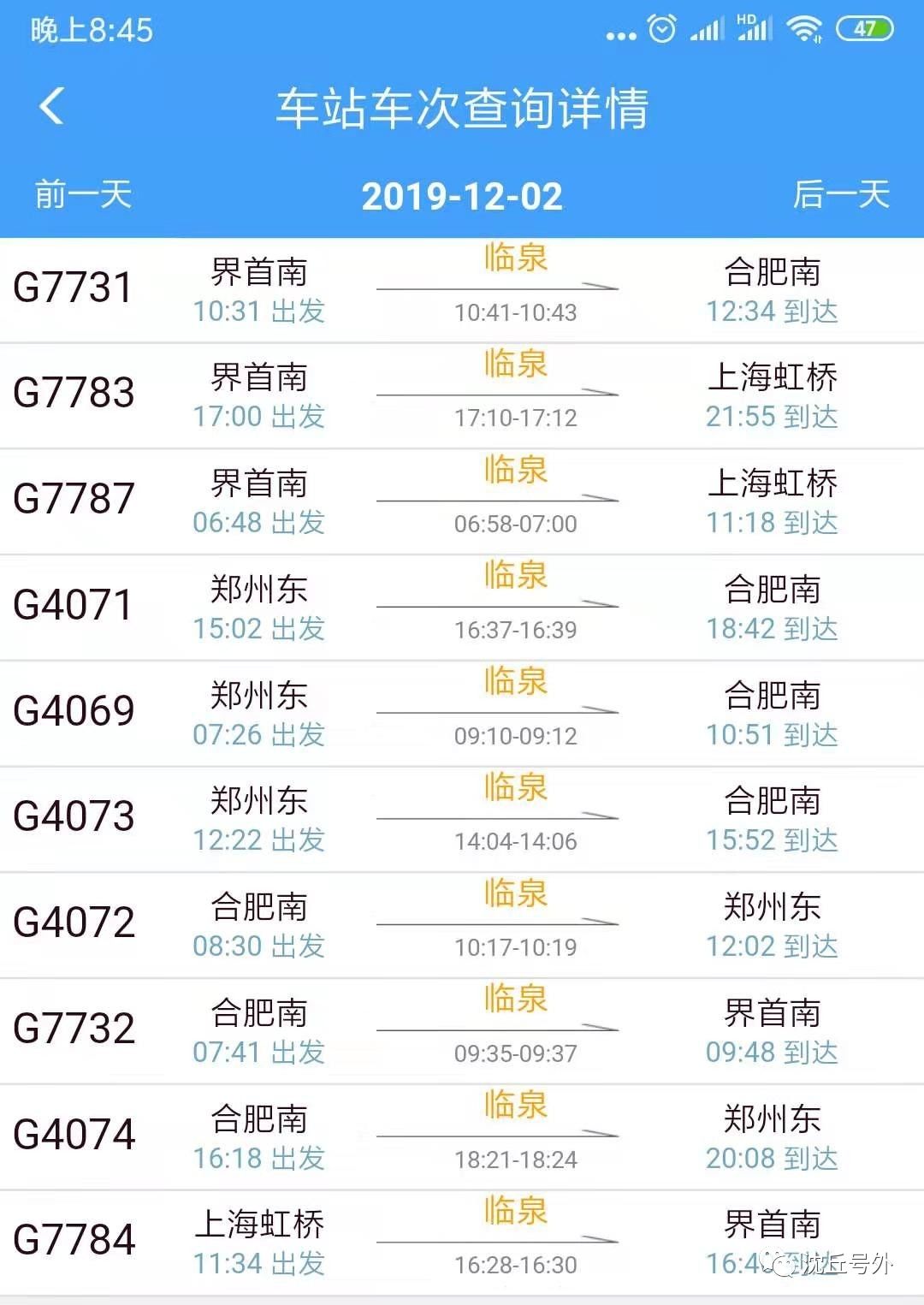Open 后一天 to view next day
The height and width of the screenshot is (1305, 924).
point(843,195)
